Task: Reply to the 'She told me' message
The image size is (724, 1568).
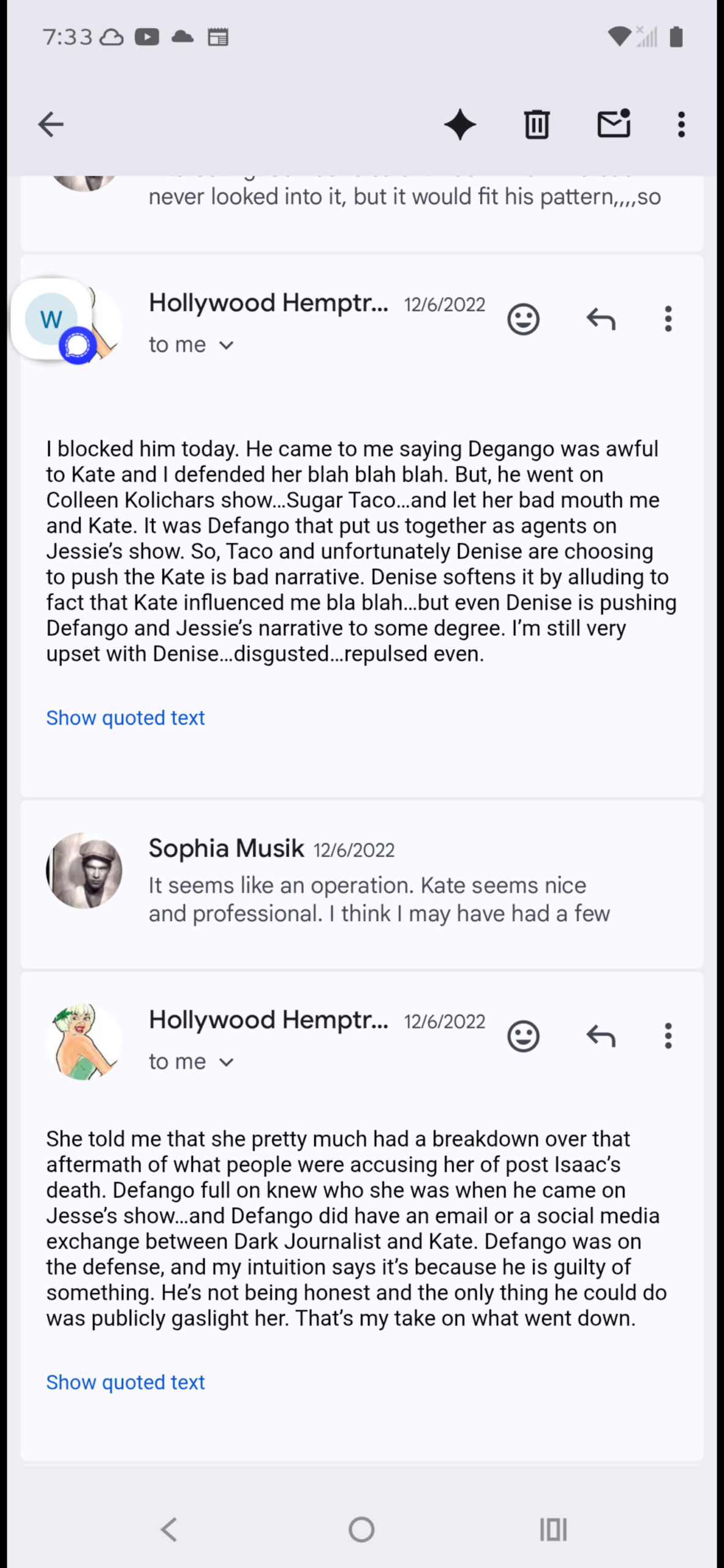Action: pos(601,1036)
